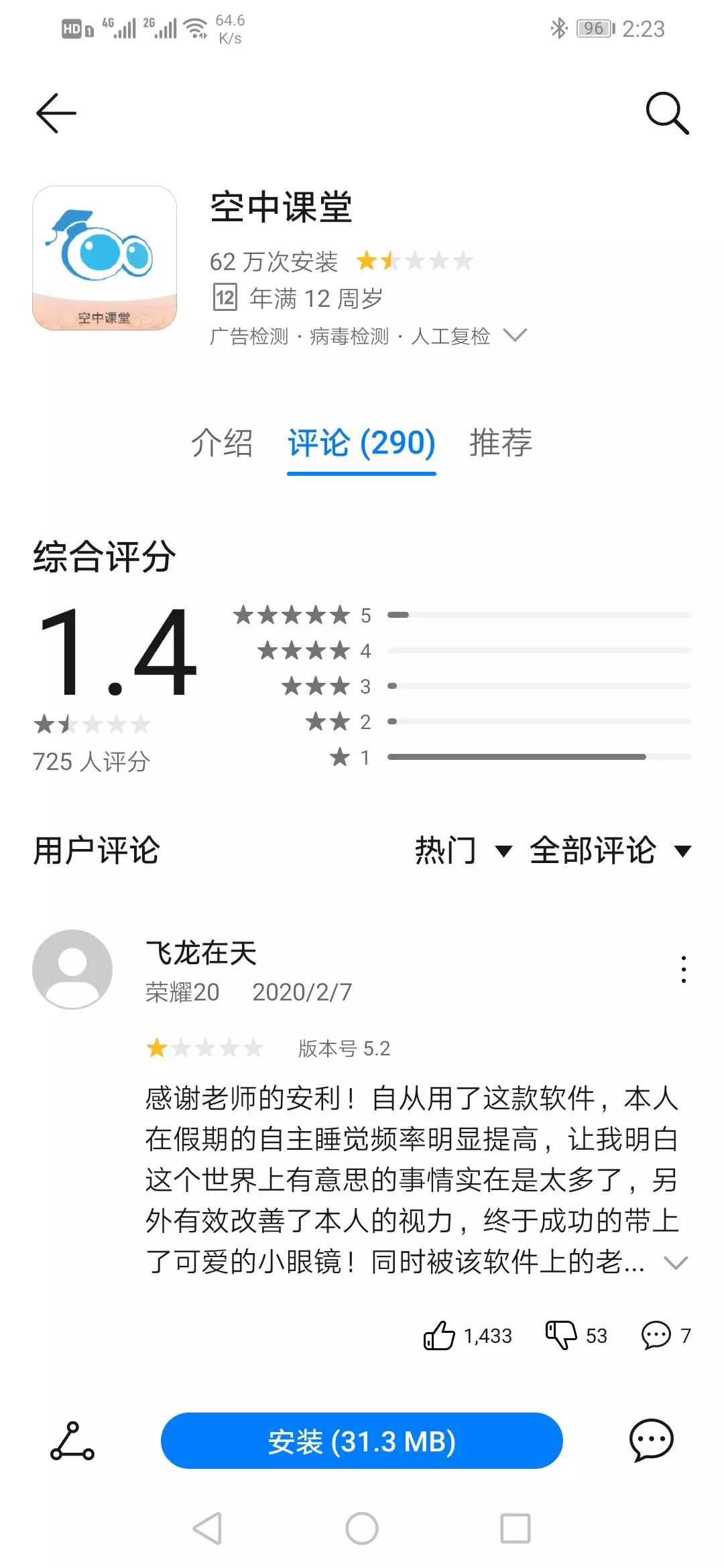Go back using the top-left arrow
The image size is (724, 1568).
56,113
